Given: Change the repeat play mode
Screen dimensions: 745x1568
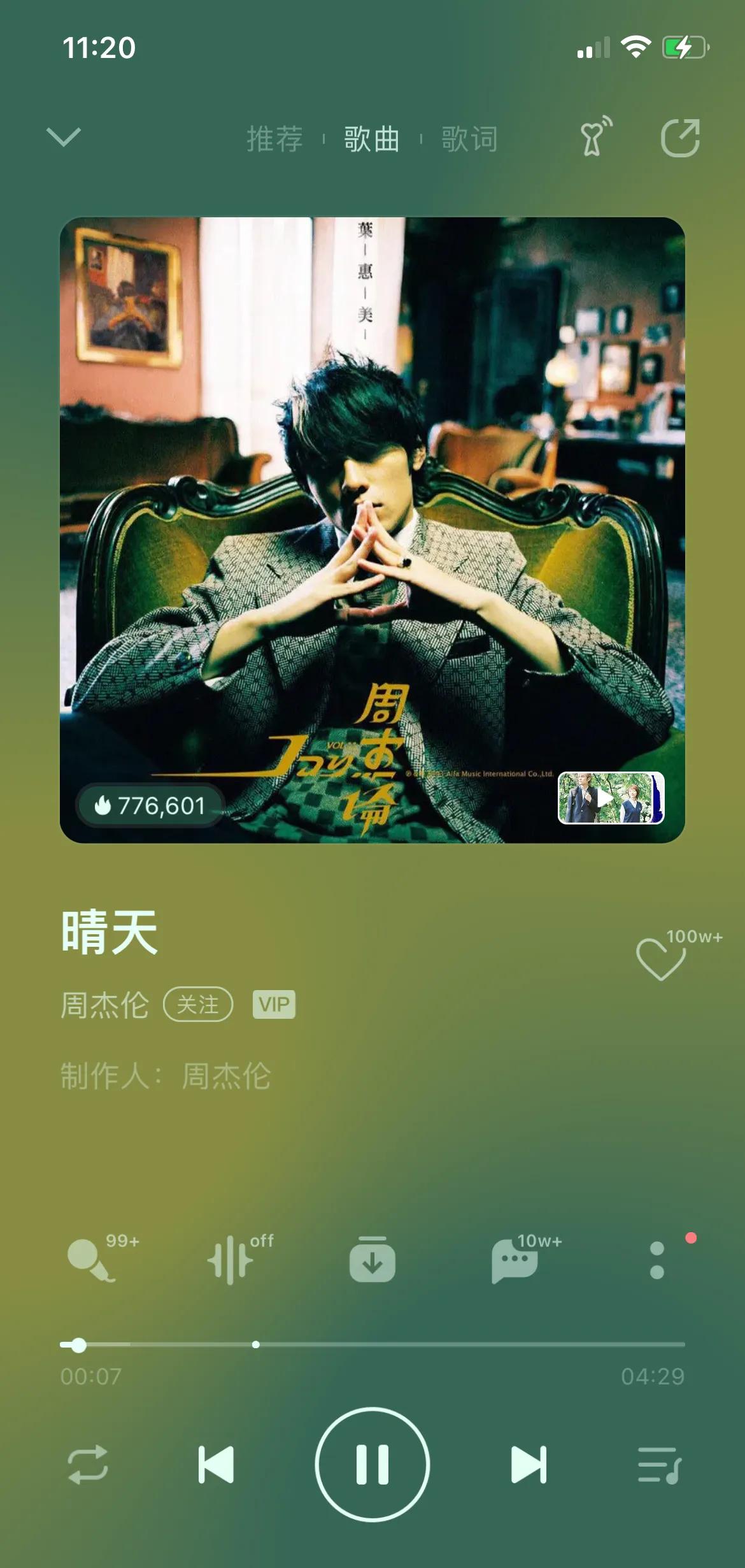Looking at the screenshot, I should [x=88, y=1464].
